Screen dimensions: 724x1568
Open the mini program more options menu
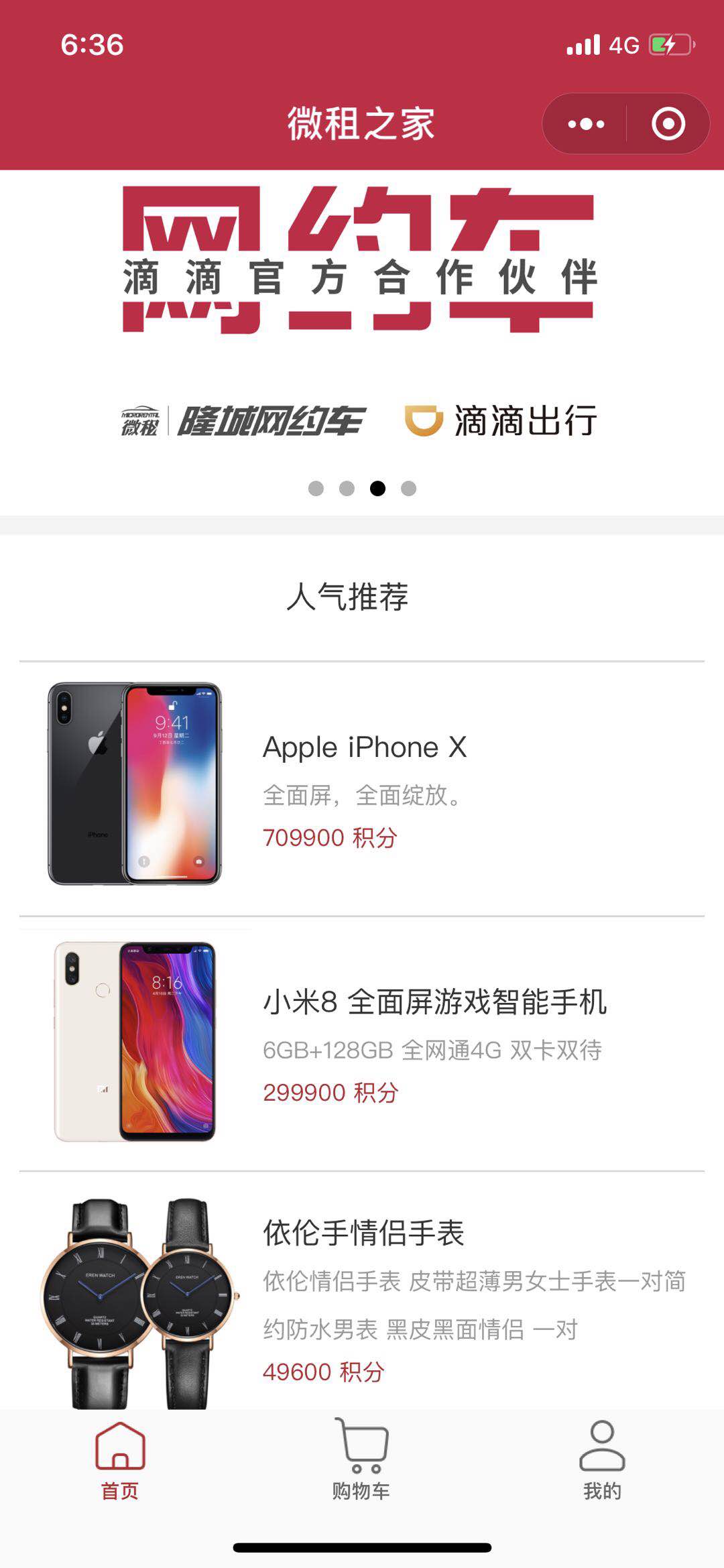click(585, 124)
